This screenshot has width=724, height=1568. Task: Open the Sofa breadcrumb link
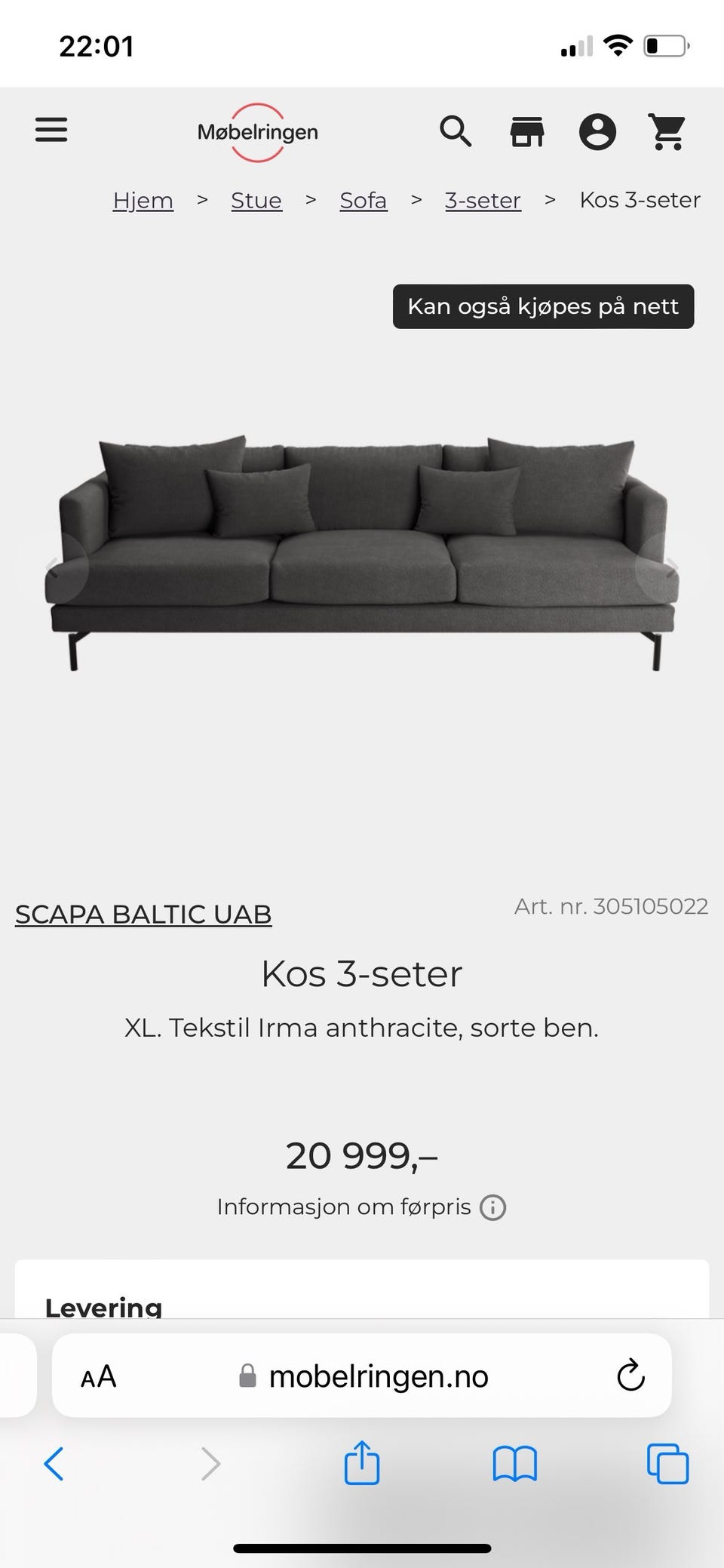[x=364, y=200]
